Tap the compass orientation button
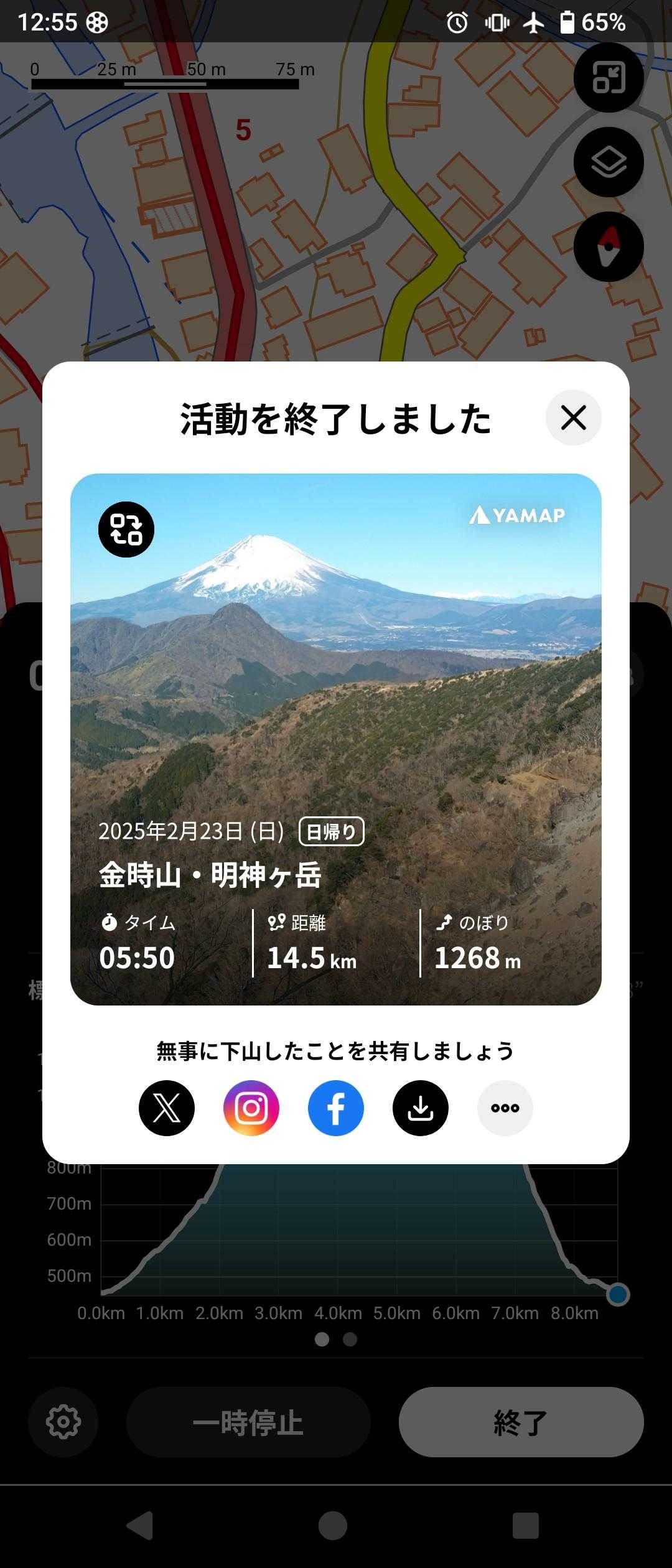Viewport: 672px width, 1568px height. [609, 247]
